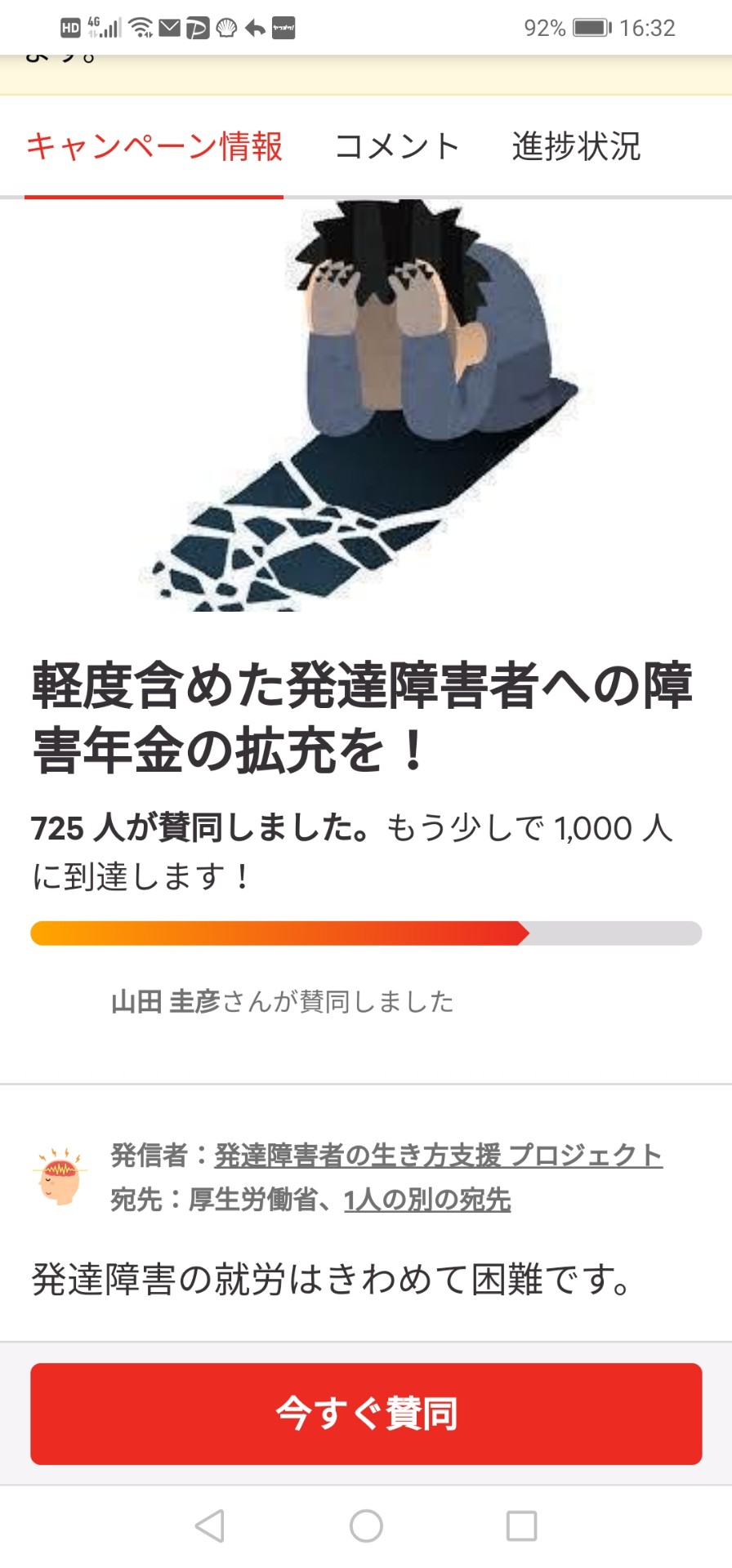Switch to the コメント tab
732x1568 pixels.
pyautogui.click(x=397, y=147)
